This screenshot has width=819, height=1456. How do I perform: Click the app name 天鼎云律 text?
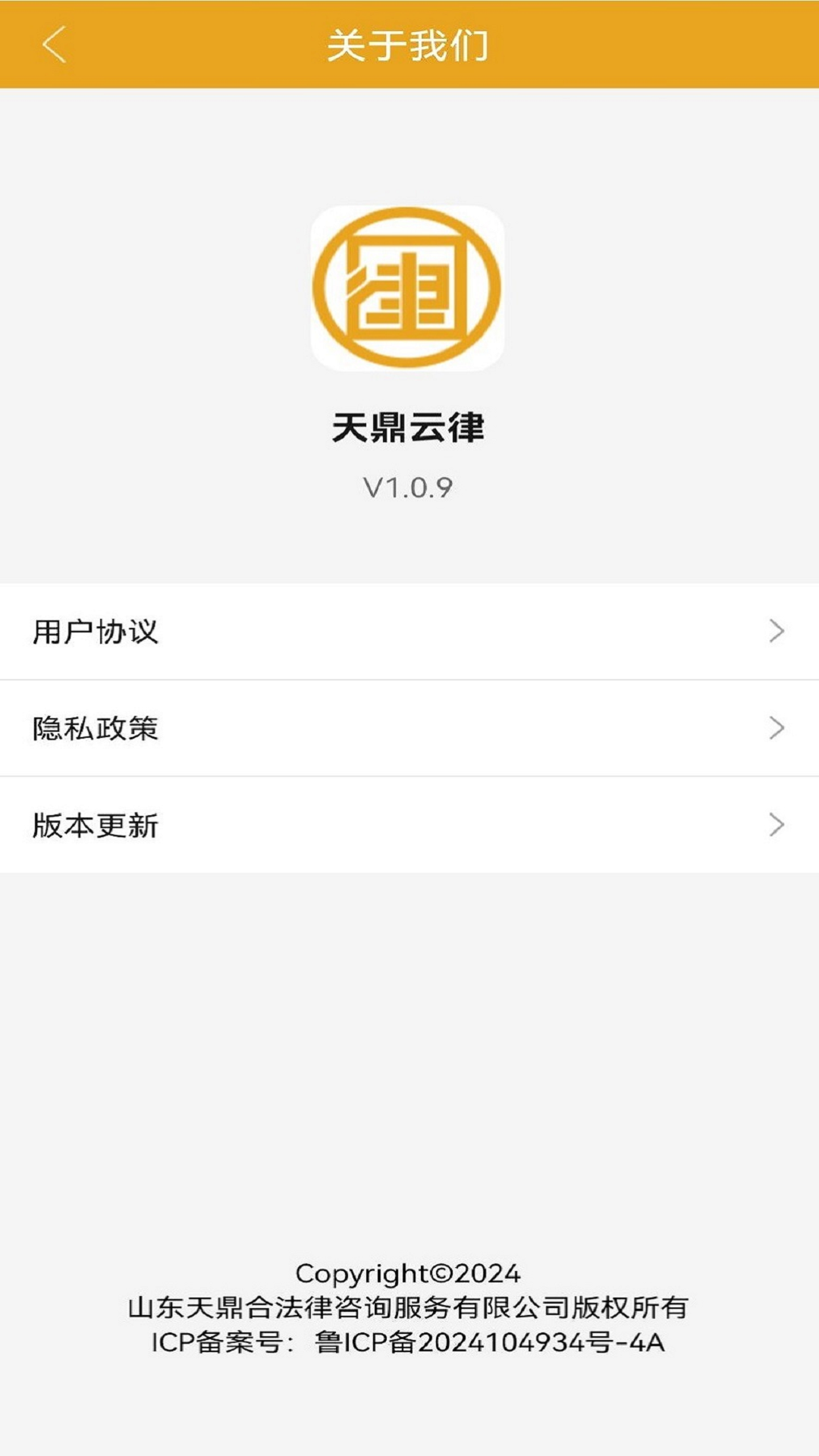click(x=409, y=427)
